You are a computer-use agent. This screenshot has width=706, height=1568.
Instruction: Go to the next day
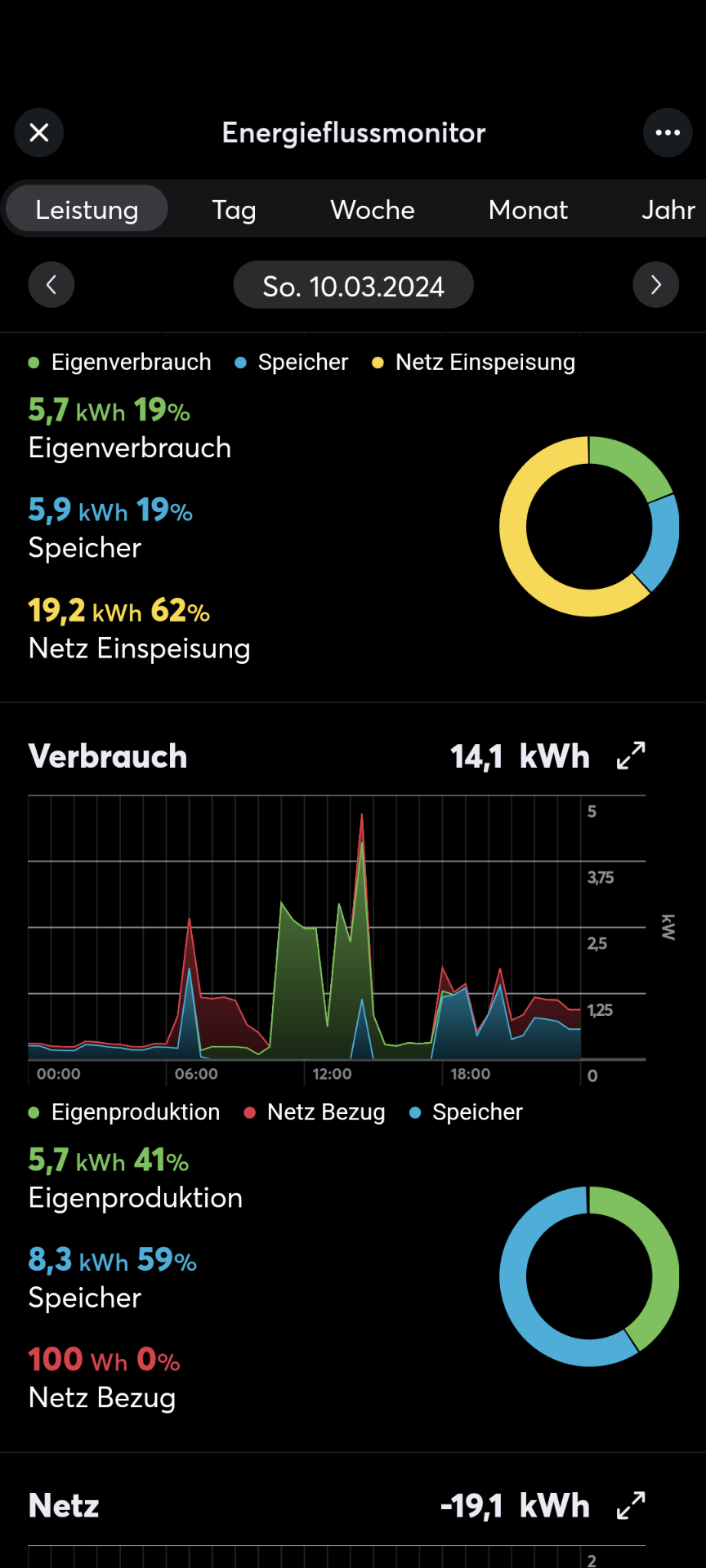point(655,285)
